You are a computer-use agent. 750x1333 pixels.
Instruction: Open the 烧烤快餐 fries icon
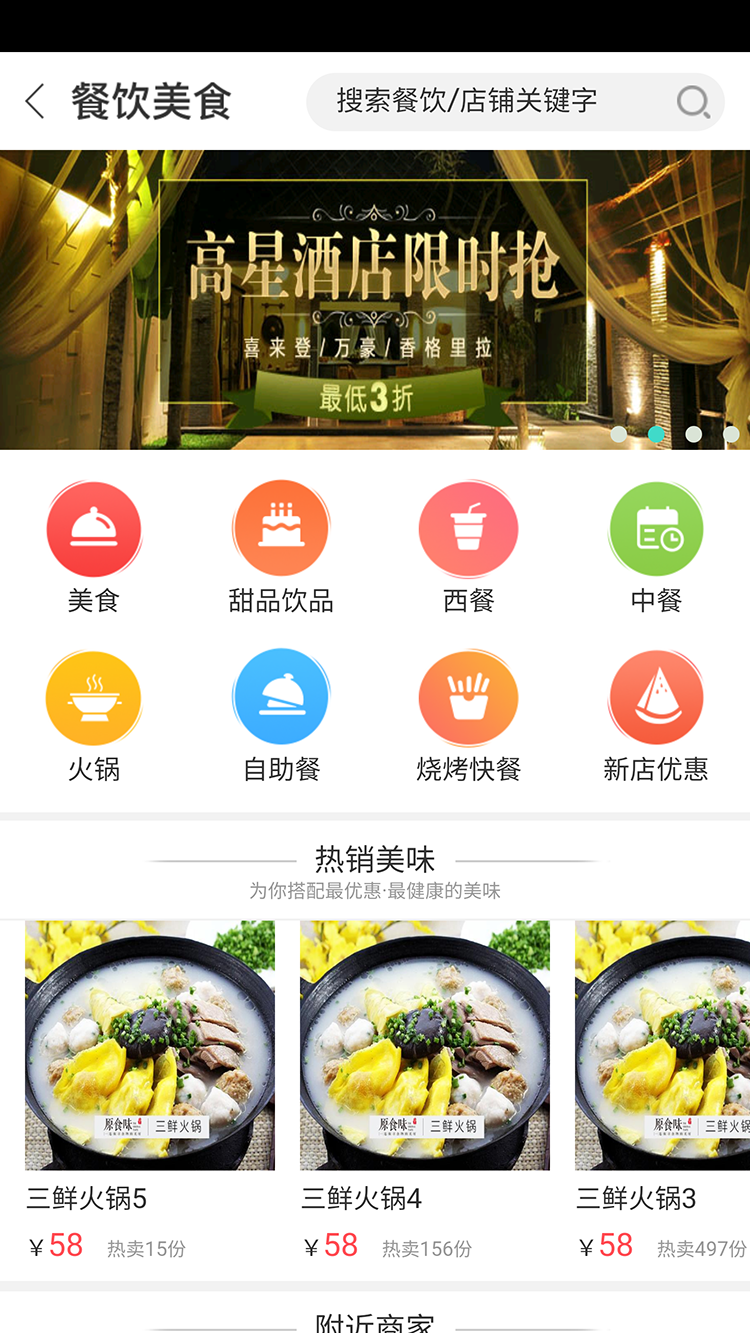click(x=469, y=697)
